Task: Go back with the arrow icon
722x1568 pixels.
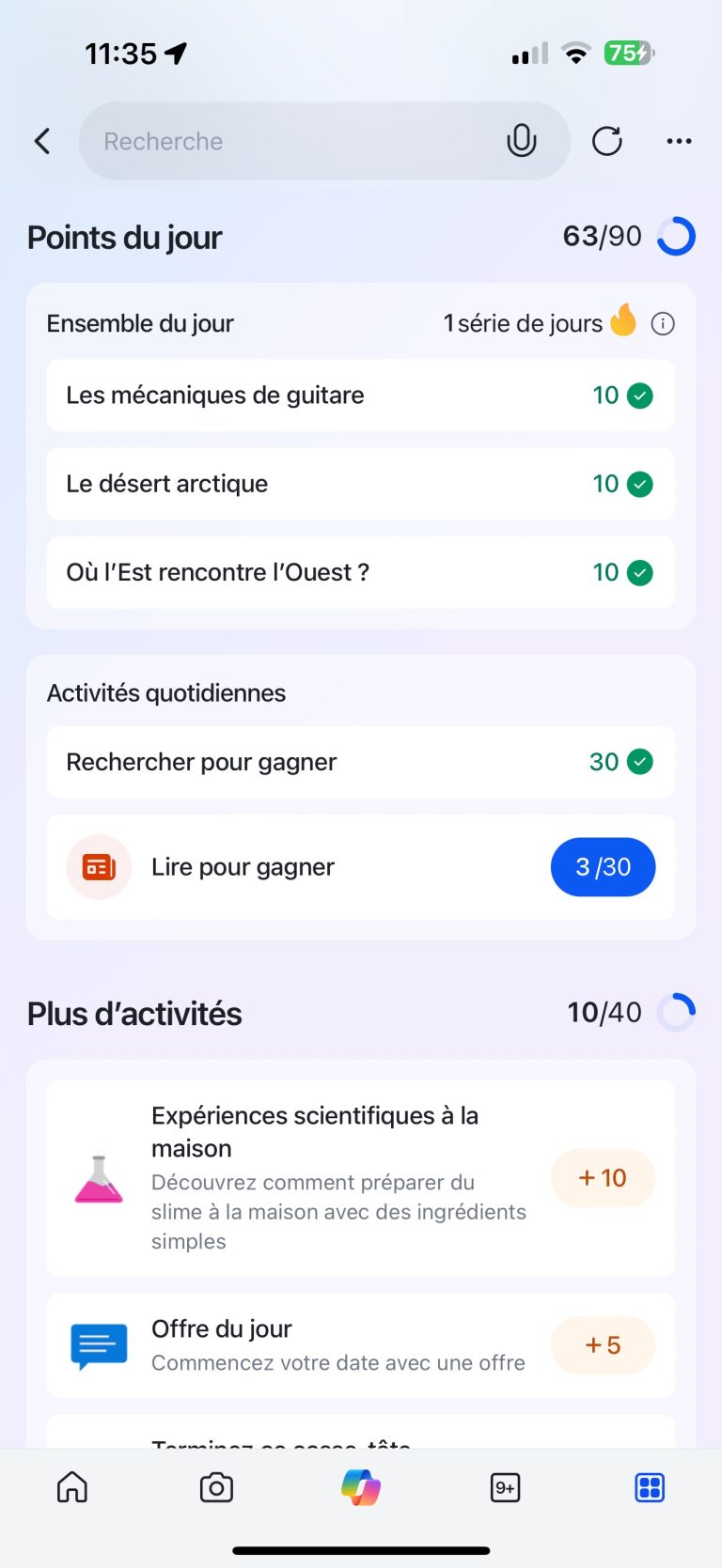Action: coord(42,142)
